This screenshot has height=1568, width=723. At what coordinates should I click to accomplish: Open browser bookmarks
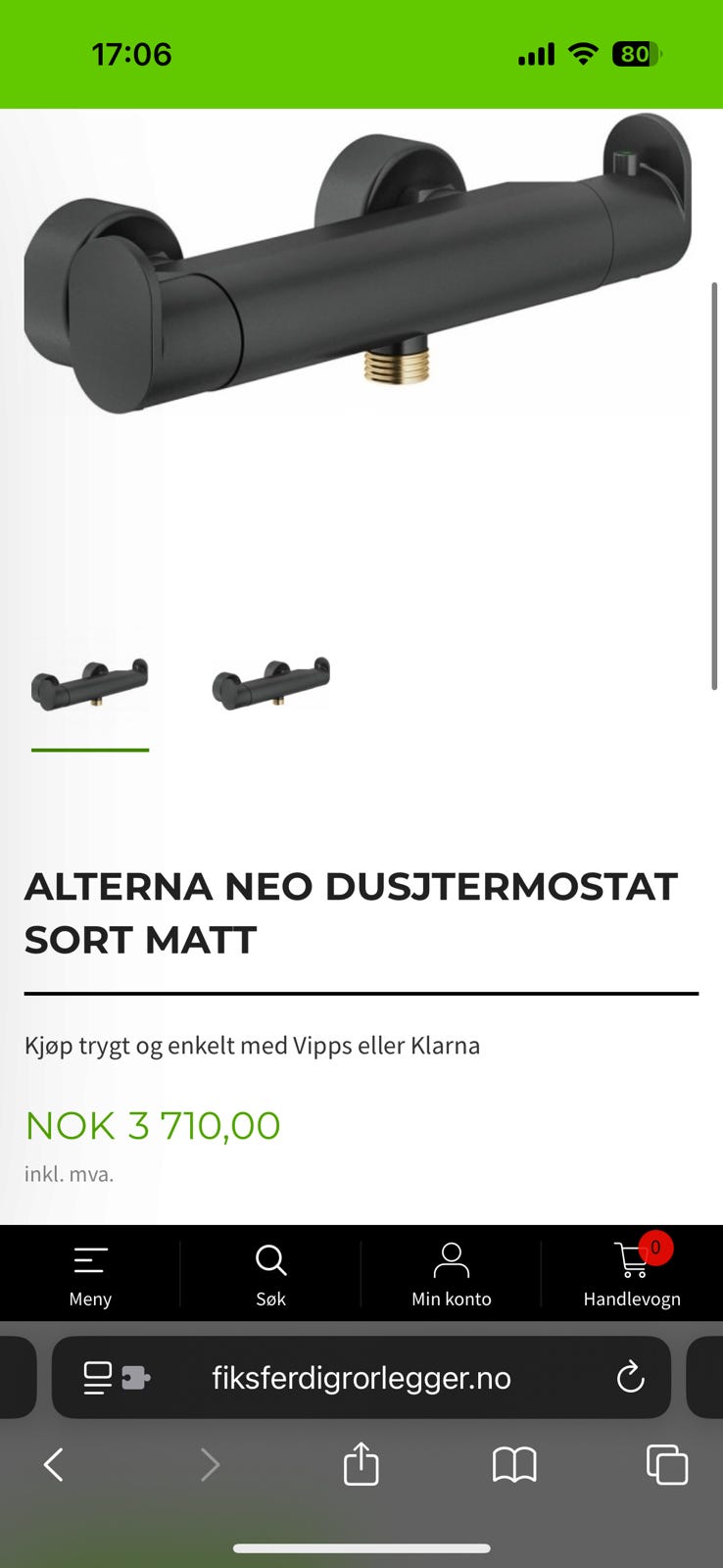[514, 1465]
